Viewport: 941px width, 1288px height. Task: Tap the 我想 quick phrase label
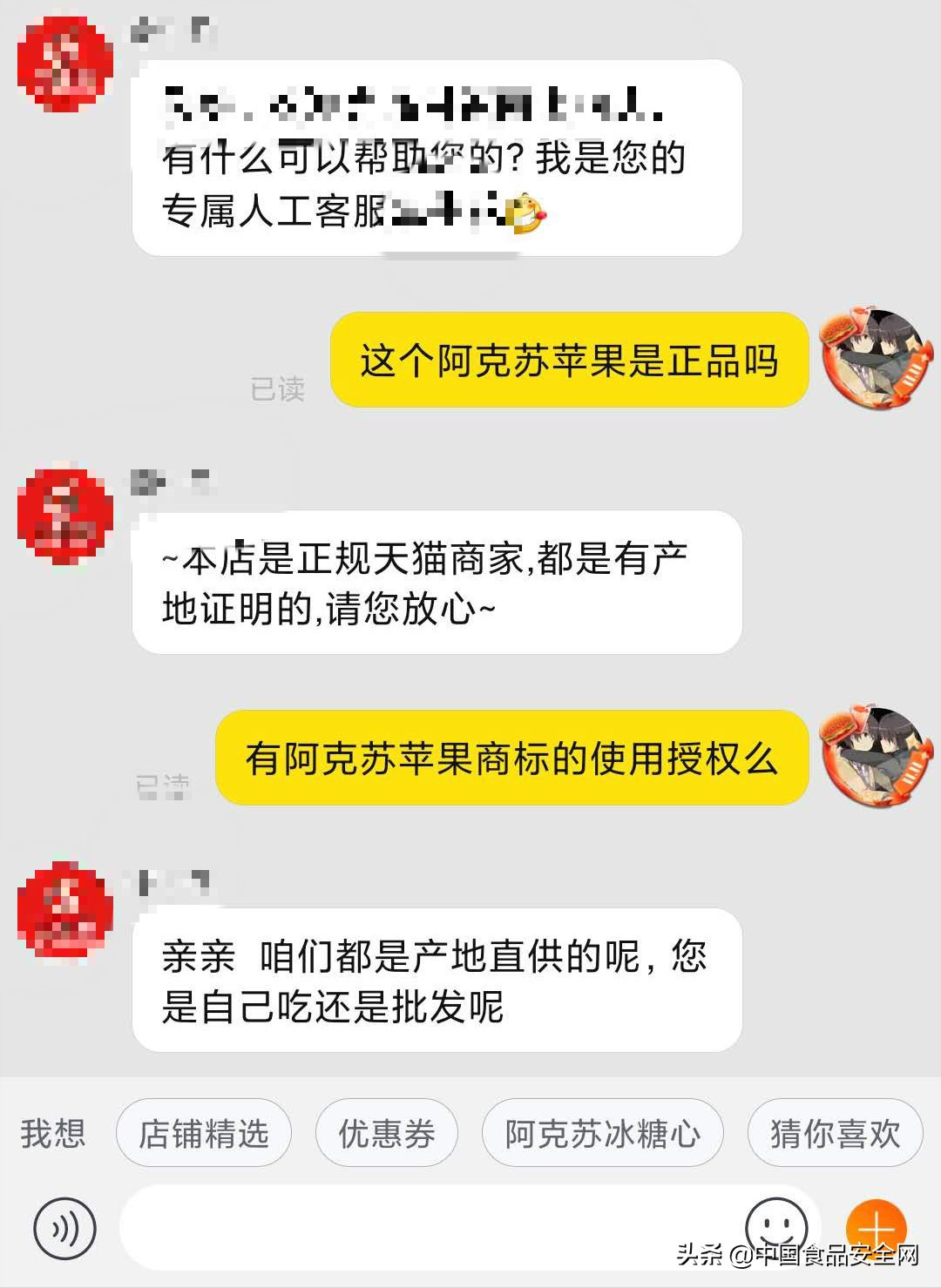pos(55,1133)
